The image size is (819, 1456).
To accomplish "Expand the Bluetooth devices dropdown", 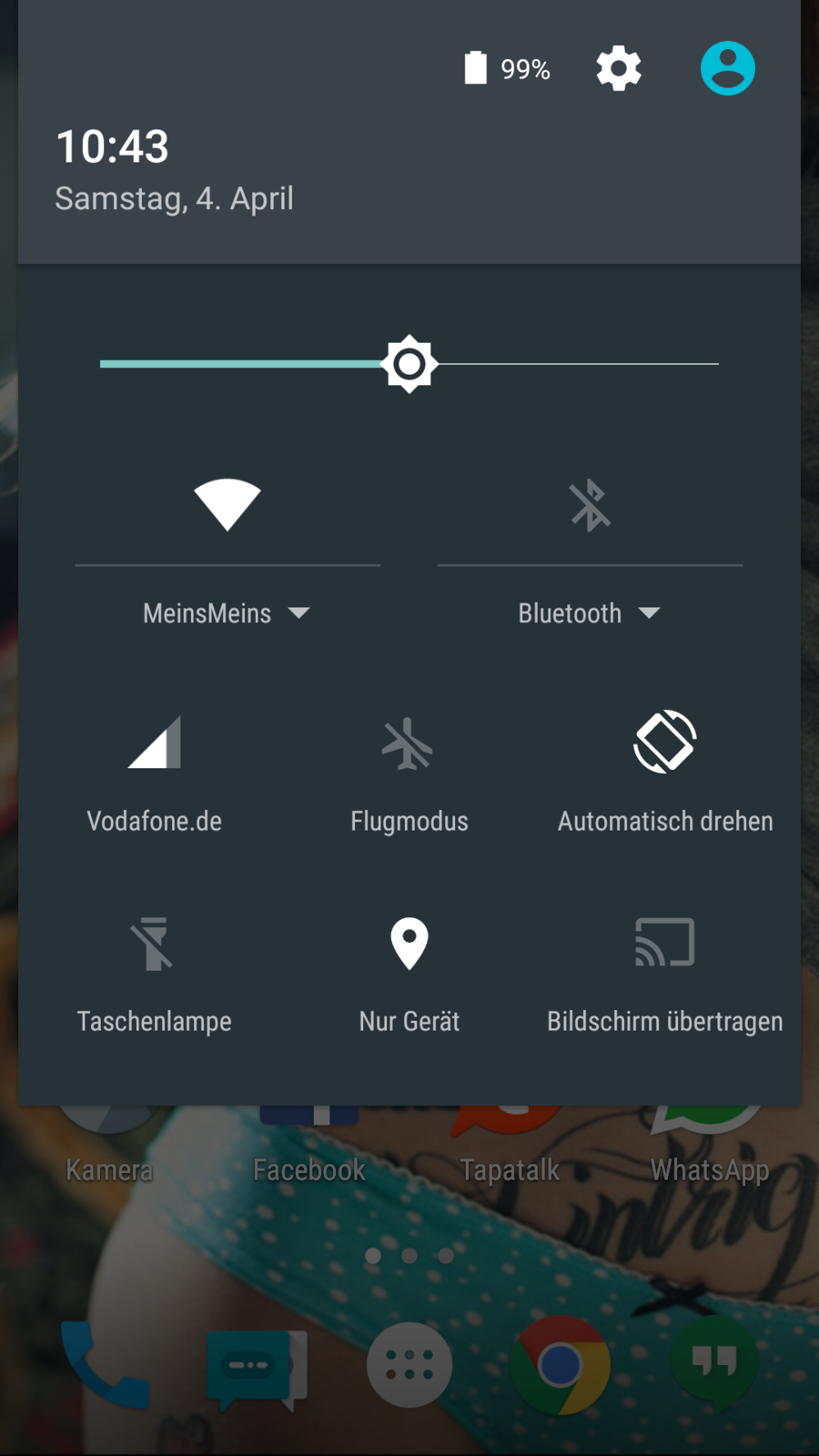I will [x=589, y=613].
